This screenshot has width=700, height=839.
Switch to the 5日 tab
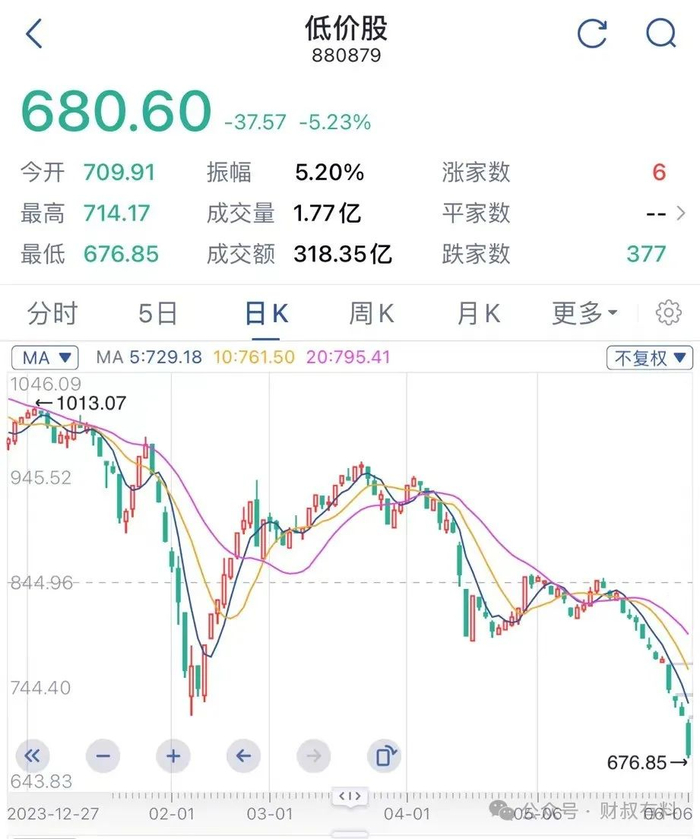(x=158, y=313)
